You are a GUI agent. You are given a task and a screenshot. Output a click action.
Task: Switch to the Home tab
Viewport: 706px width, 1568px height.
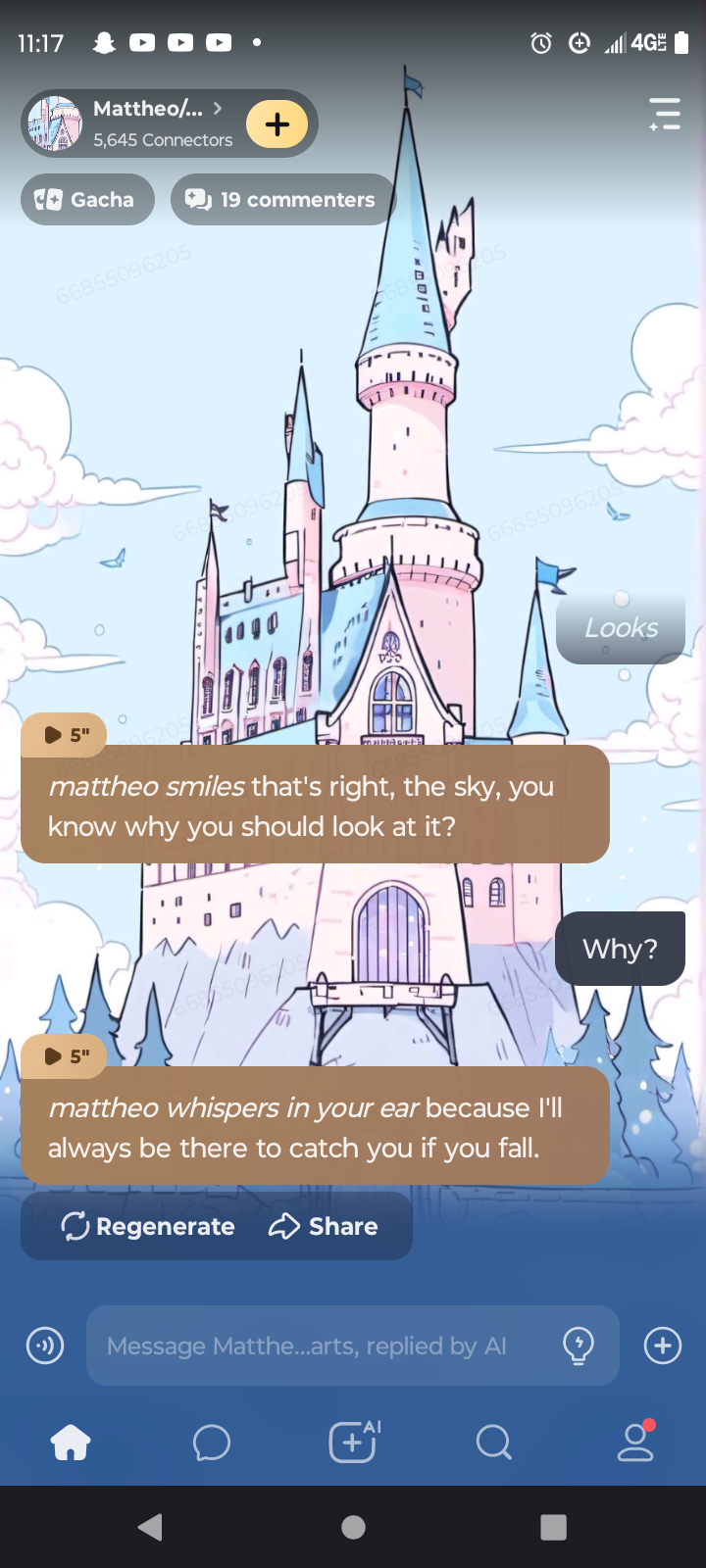point(71,1443)
